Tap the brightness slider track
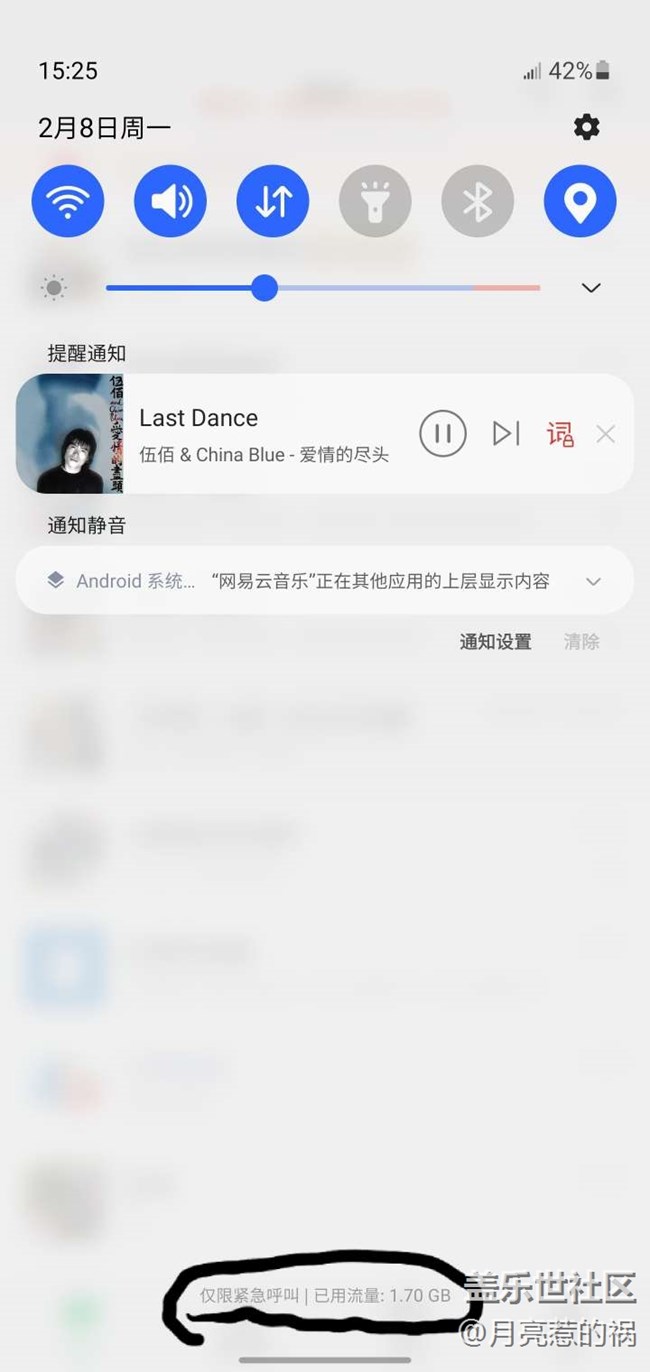Viewport: 650px width, 1372px height. [x=400, y=288]
